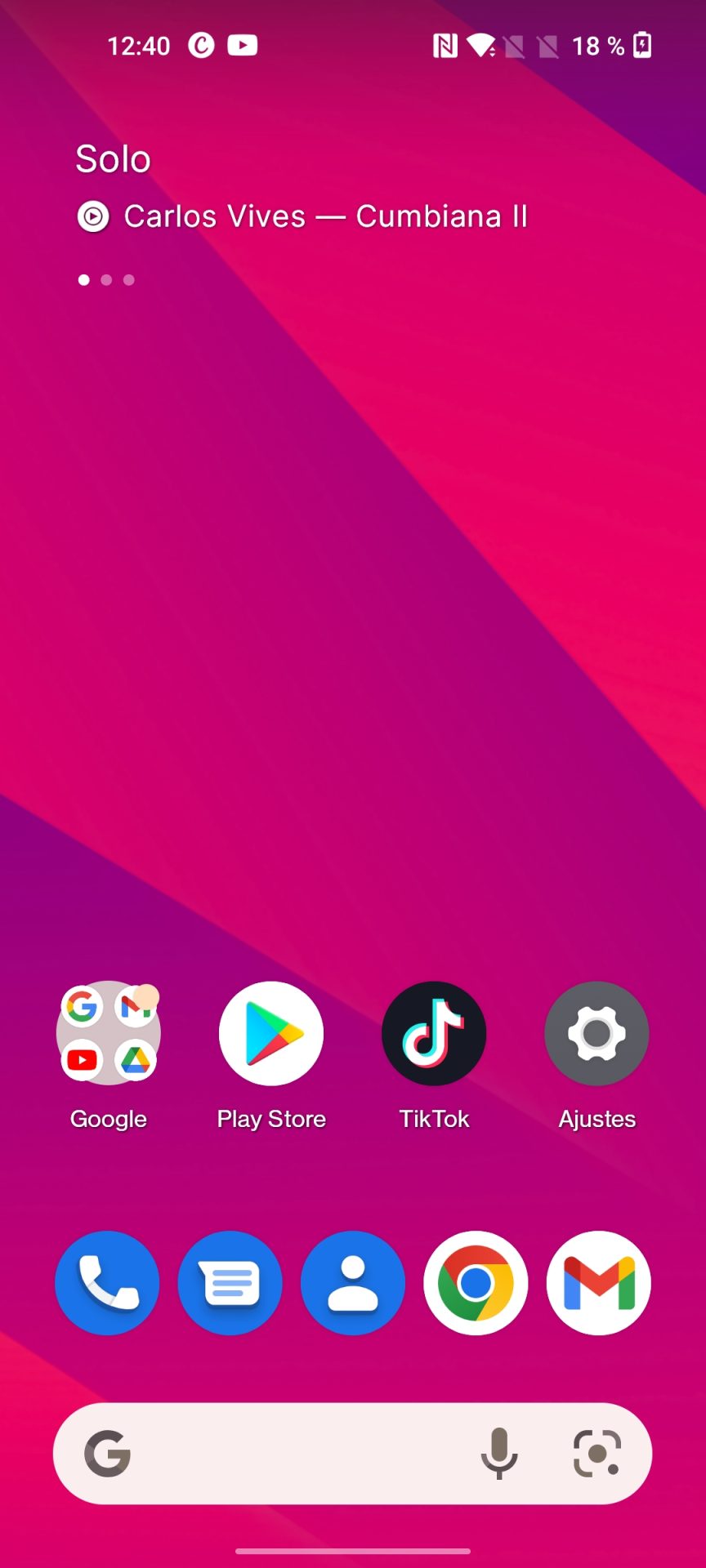Open Google Lens camera search
706x1568 pixels.
click(x=597, y=1454)
